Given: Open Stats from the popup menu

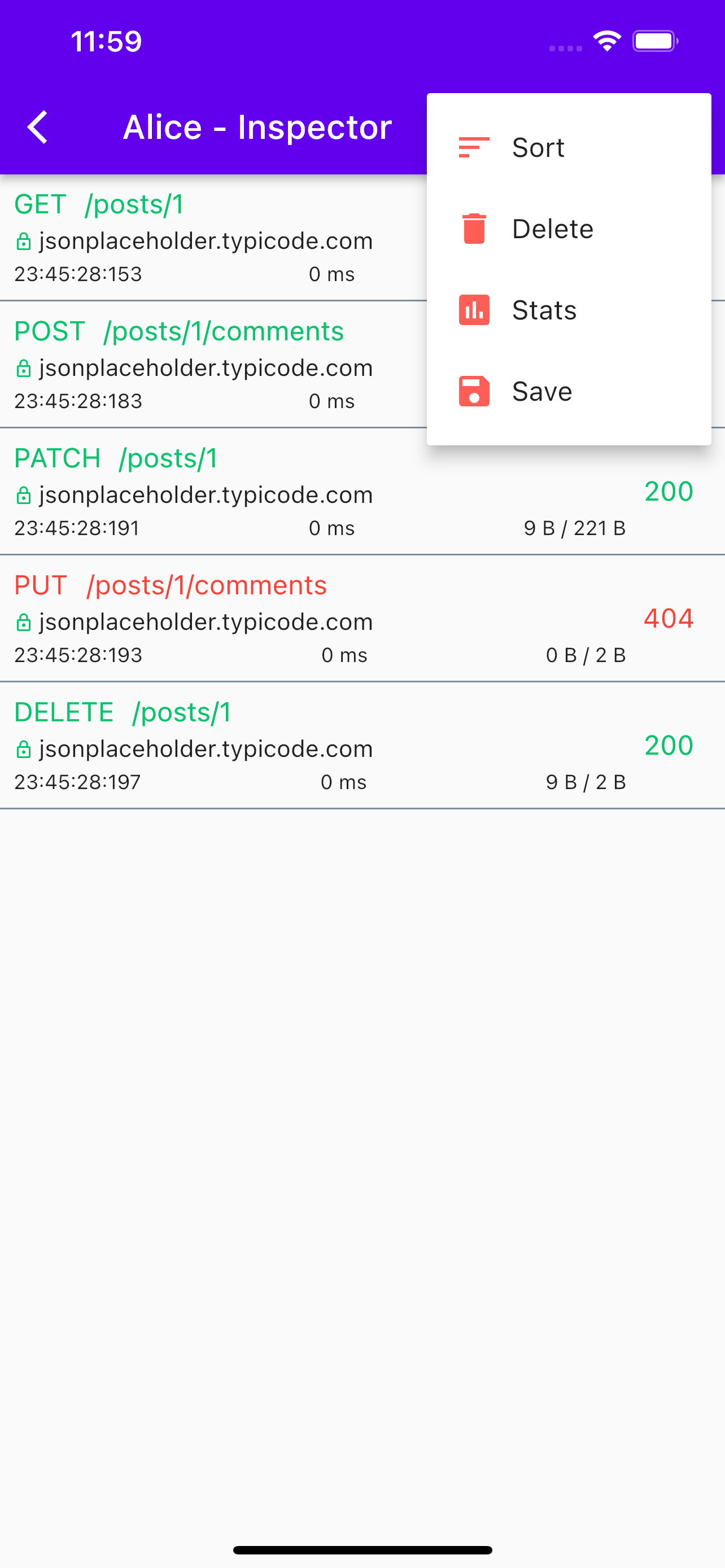Looking at the screenshot, I should (569, 310).
